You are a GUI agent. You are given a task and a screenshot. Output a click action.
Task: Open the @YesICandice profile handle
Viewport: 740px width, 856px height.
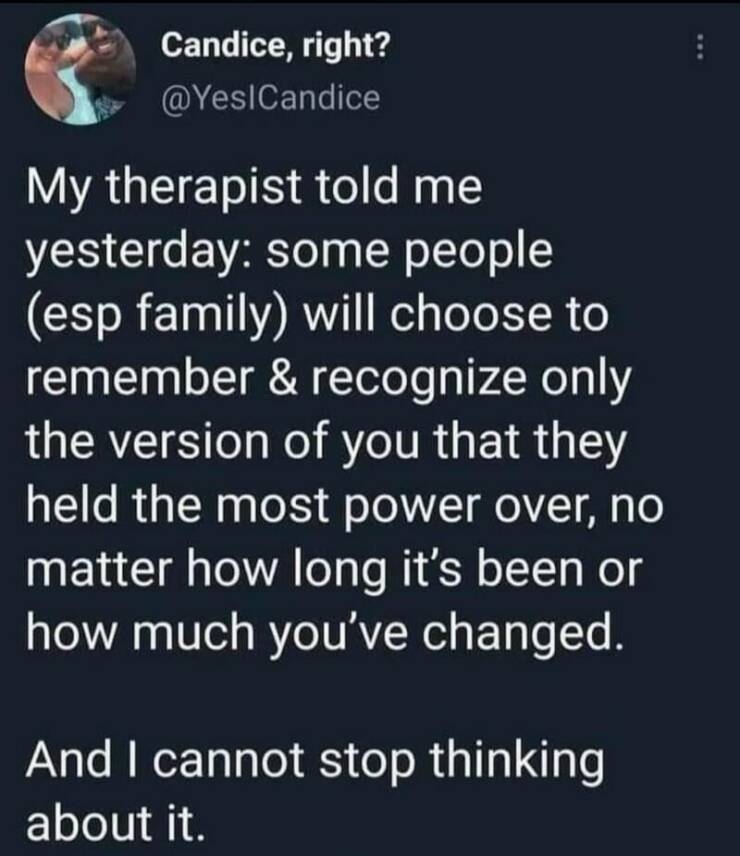coord(270,98)
